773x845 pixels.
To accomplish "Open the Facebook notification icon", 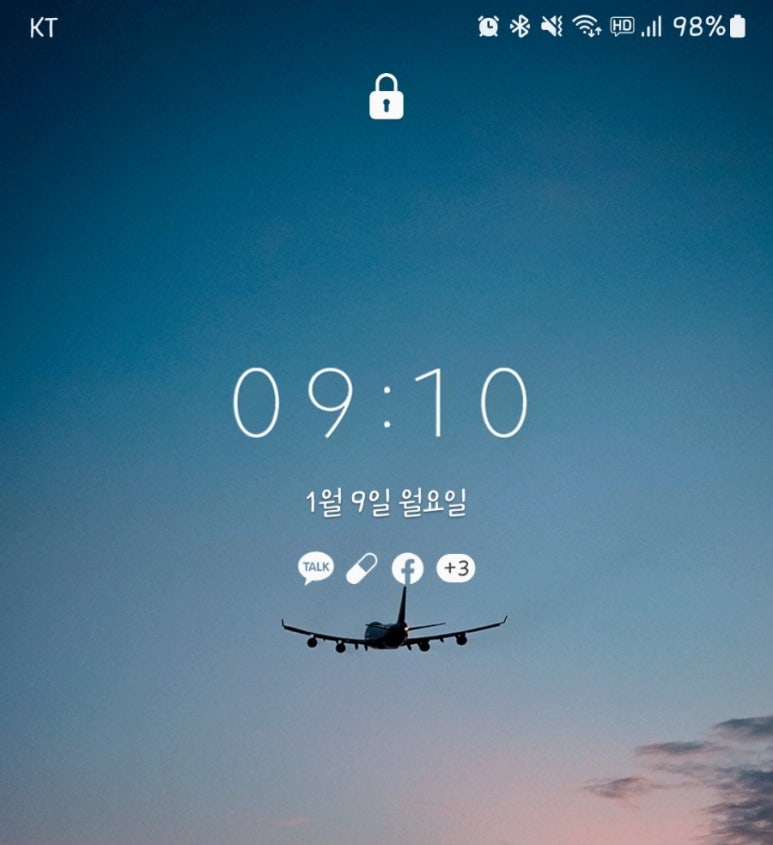I will [407, 569].
